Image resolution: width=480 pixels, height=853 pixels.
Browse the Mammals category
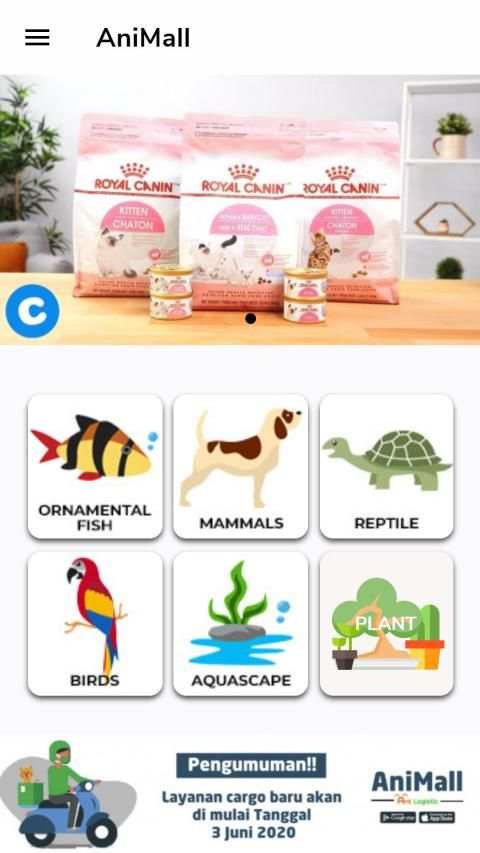click(241, 467)
